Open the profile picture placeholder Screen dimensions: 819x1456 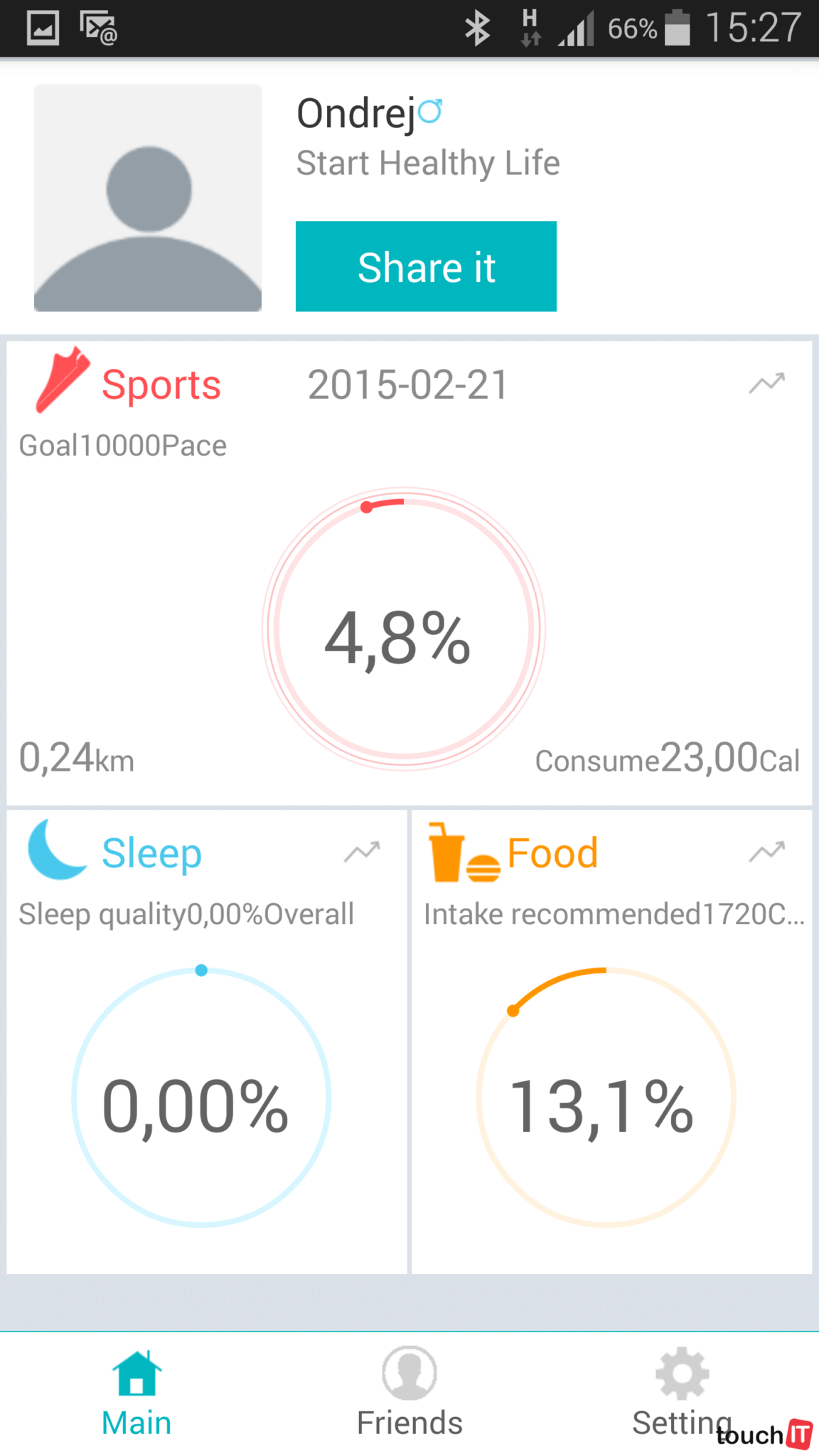click(148, 198)
